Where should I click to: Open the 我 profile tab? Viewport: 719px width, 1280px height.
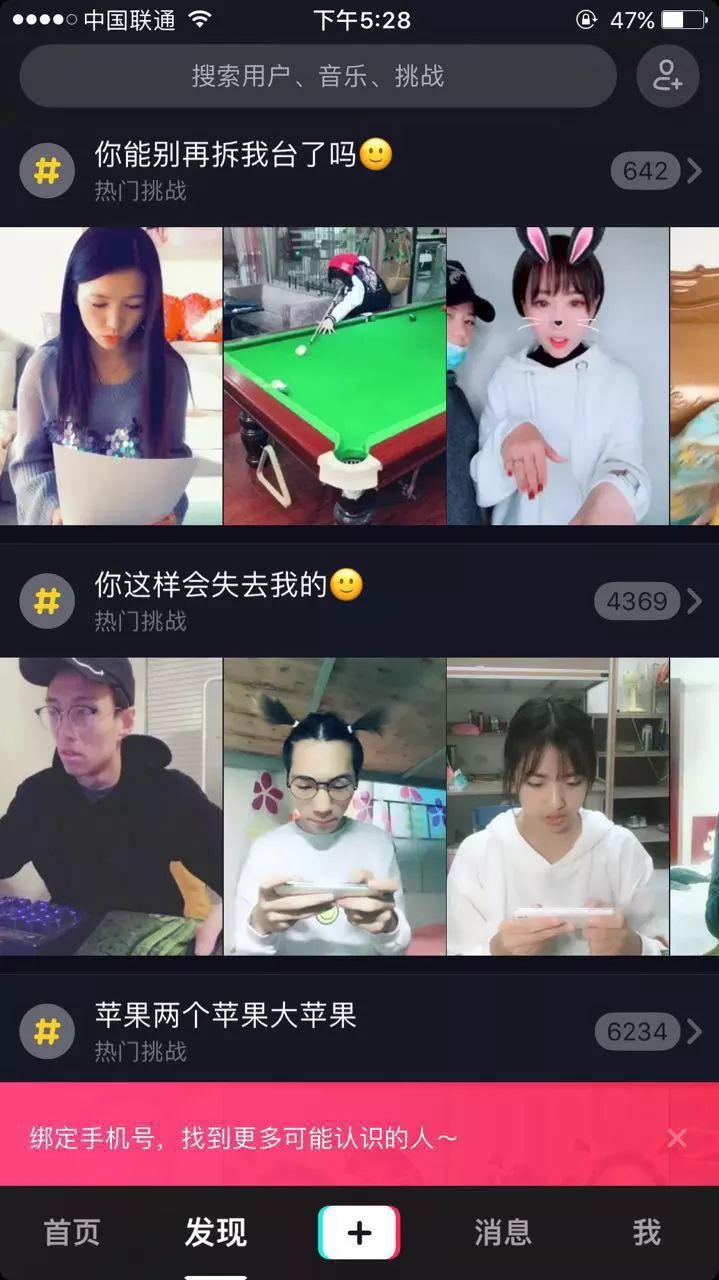pyautogui.click(x=647, y=1233)
